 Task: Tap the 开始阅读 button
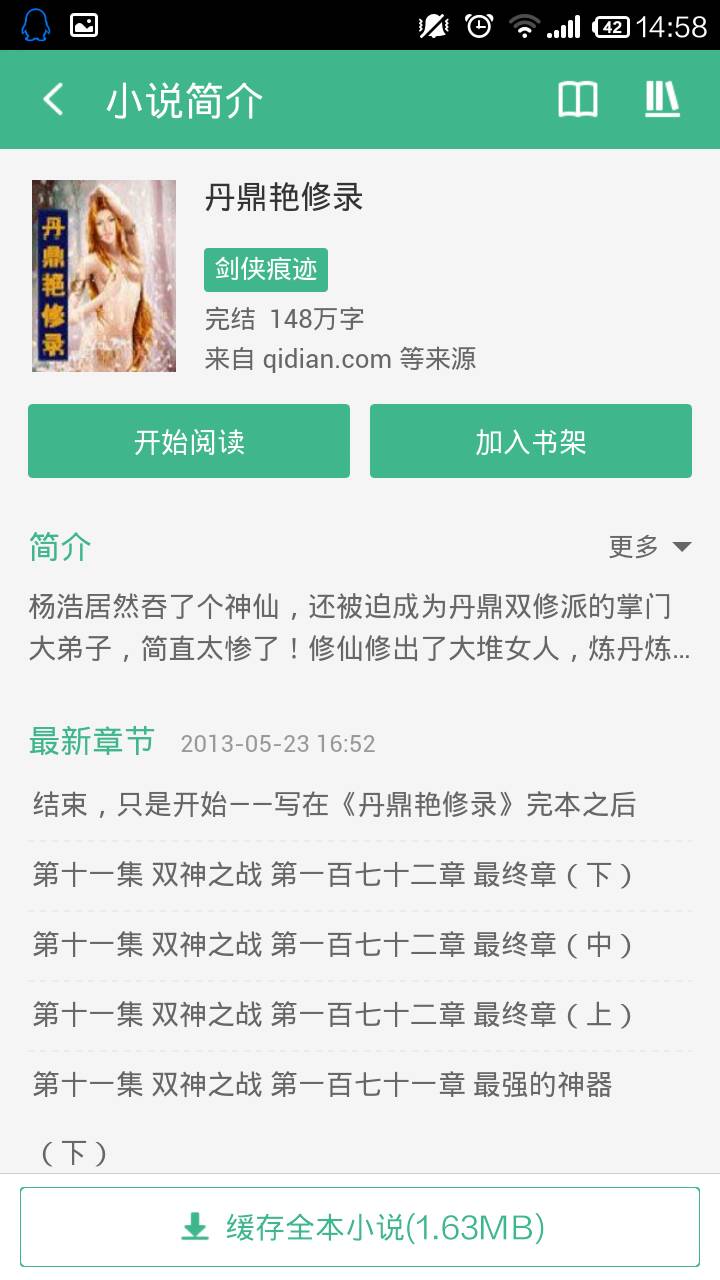click(189, 441)
